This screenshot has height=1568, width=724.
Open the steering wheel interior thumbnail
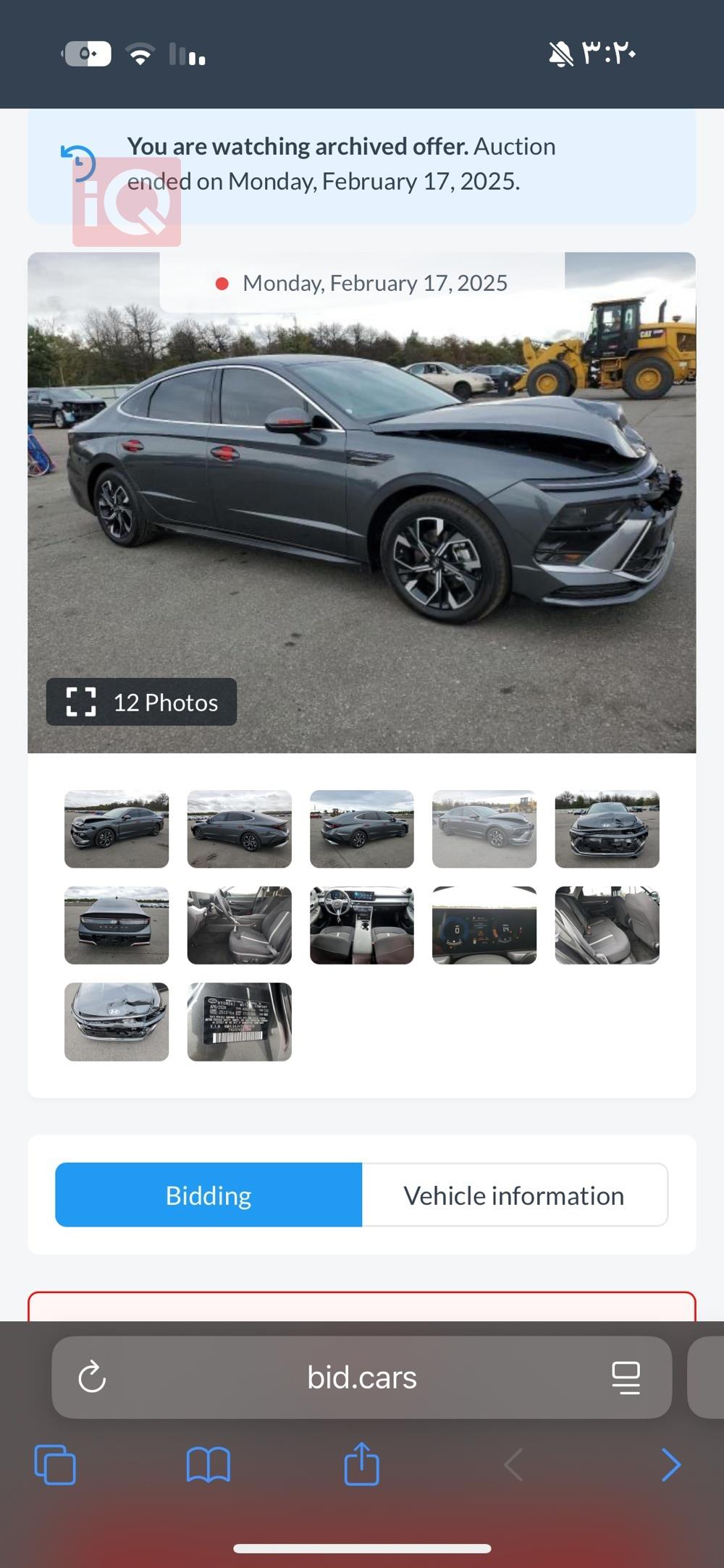[362, 925]
